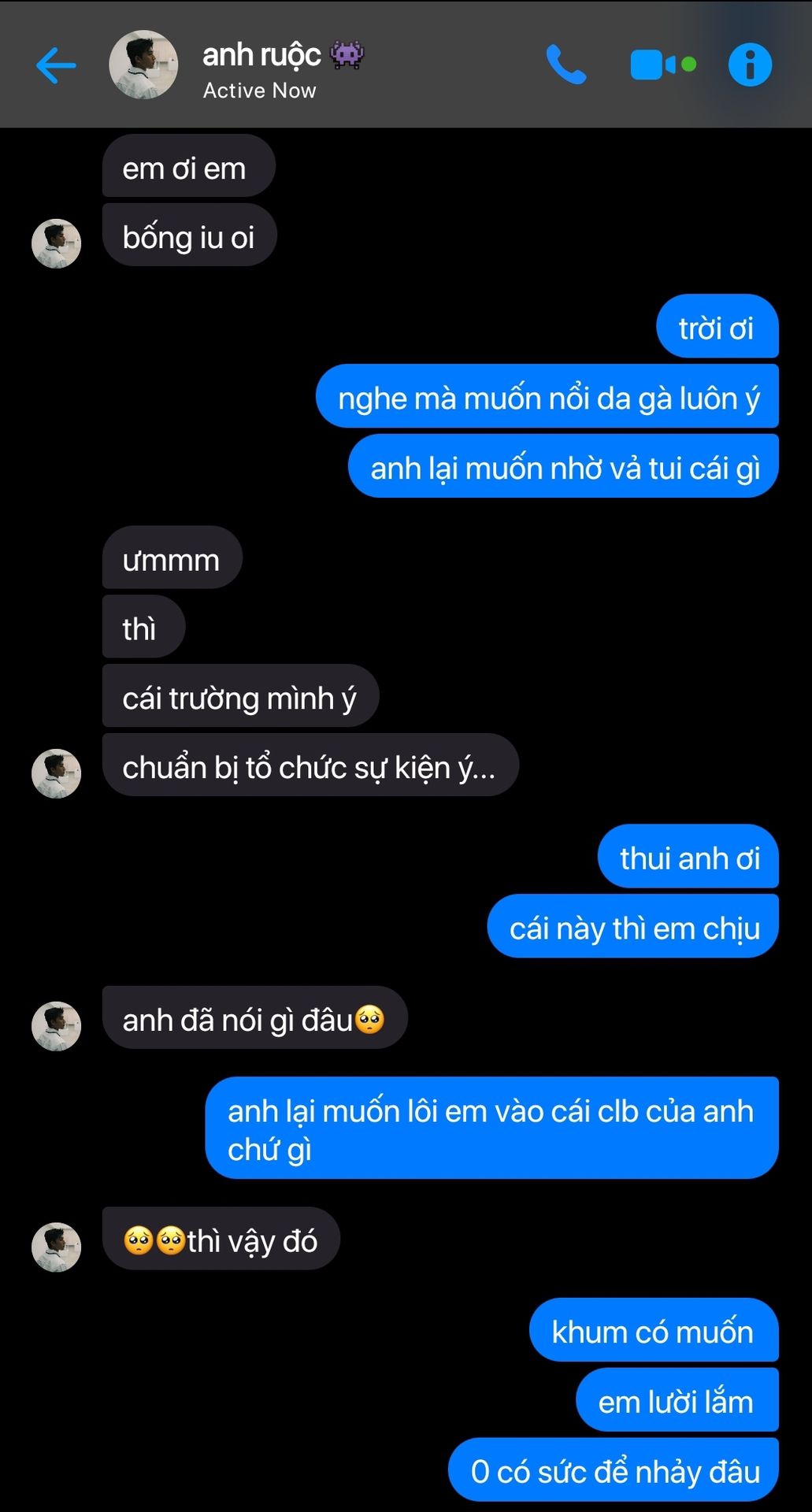
Task: Go back to the chat list
Action: [x=56, y=65]
